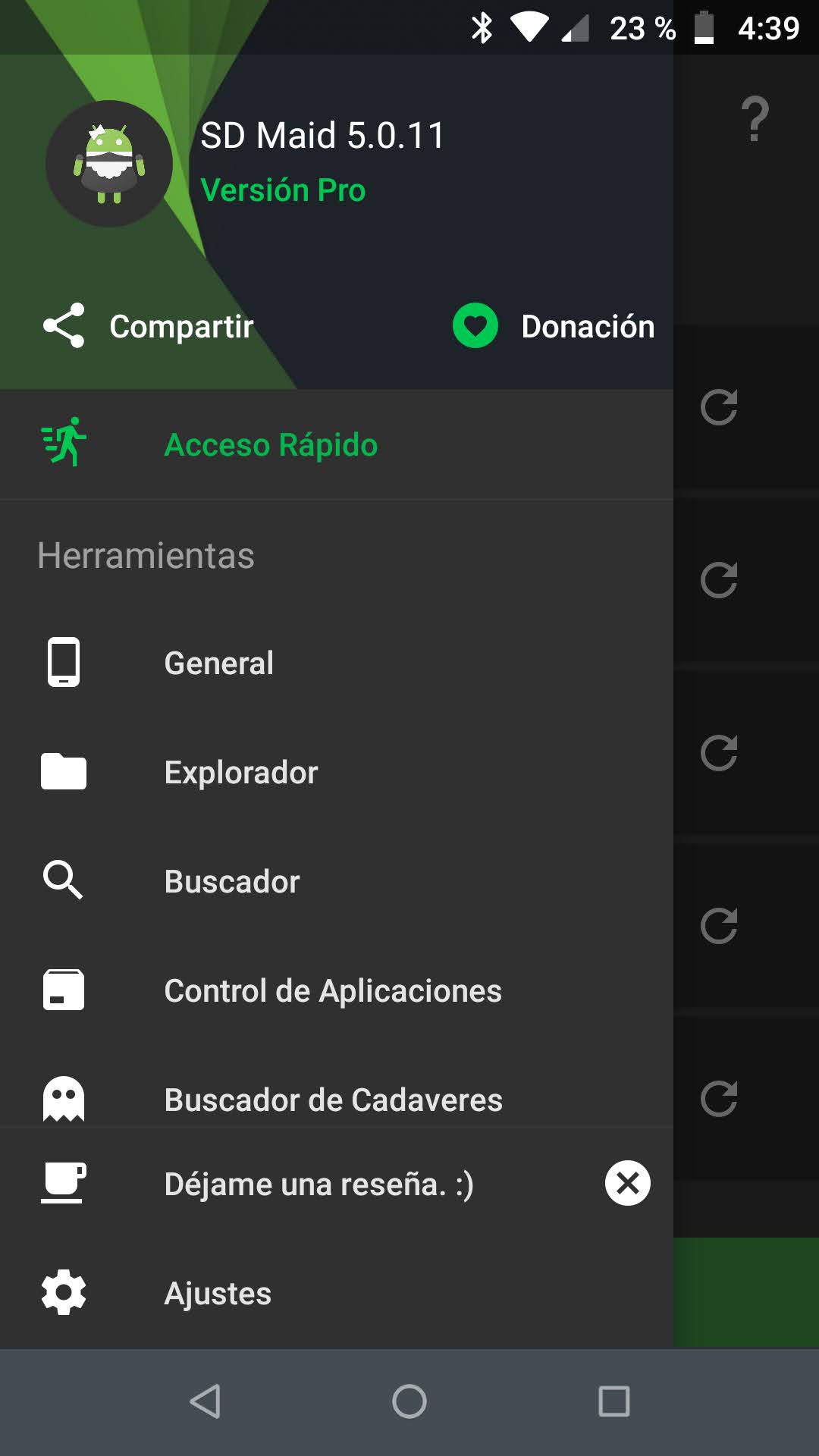The width and height of the screenshot is (819, 1456).
Task: Tap Compartir to share the app
Action: coord(149,326)
